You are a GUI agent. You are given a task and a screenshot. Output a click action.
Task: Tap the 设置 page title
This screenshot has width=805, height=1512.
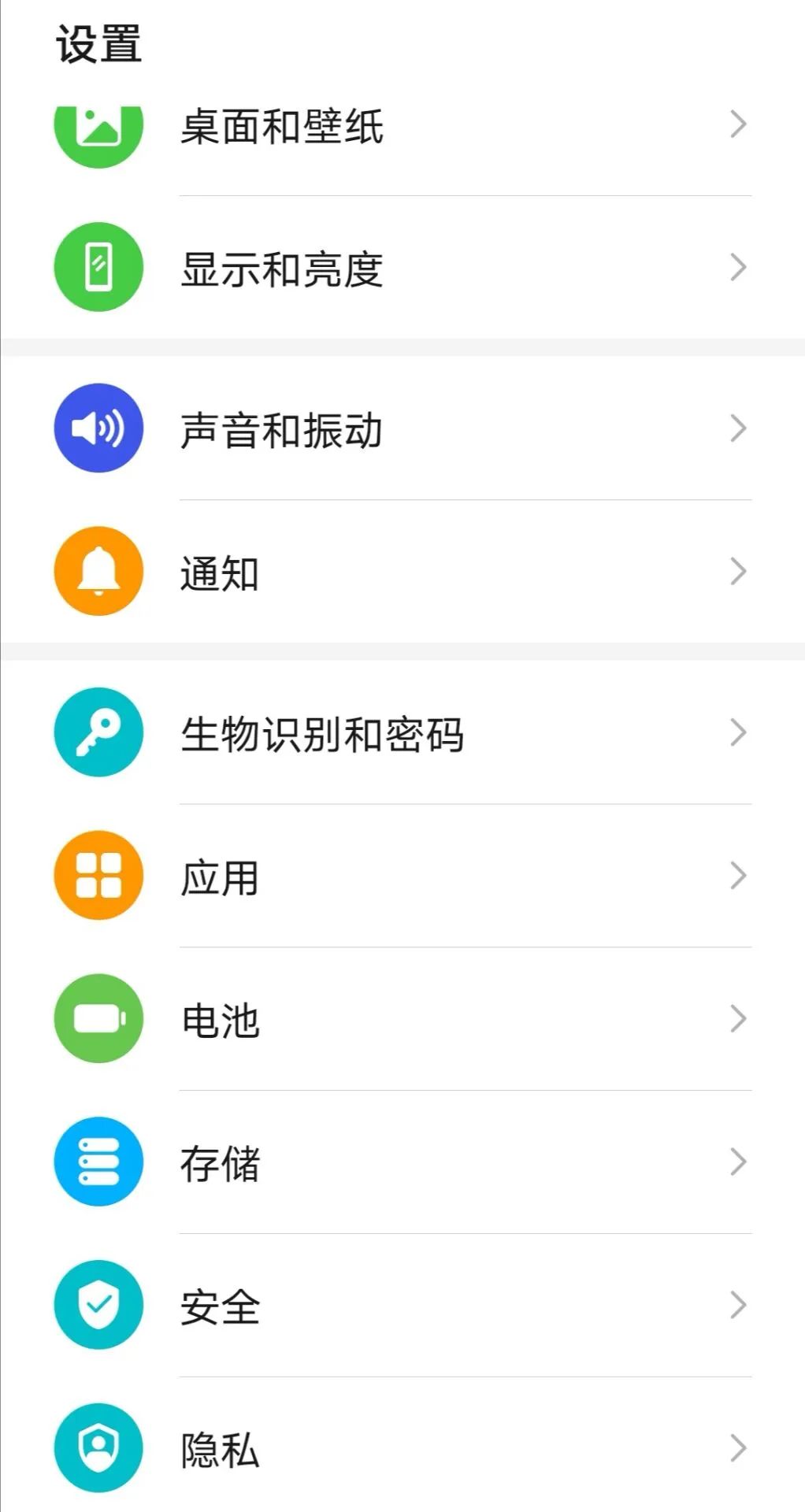pyautogui.click(x=98, y=45)
